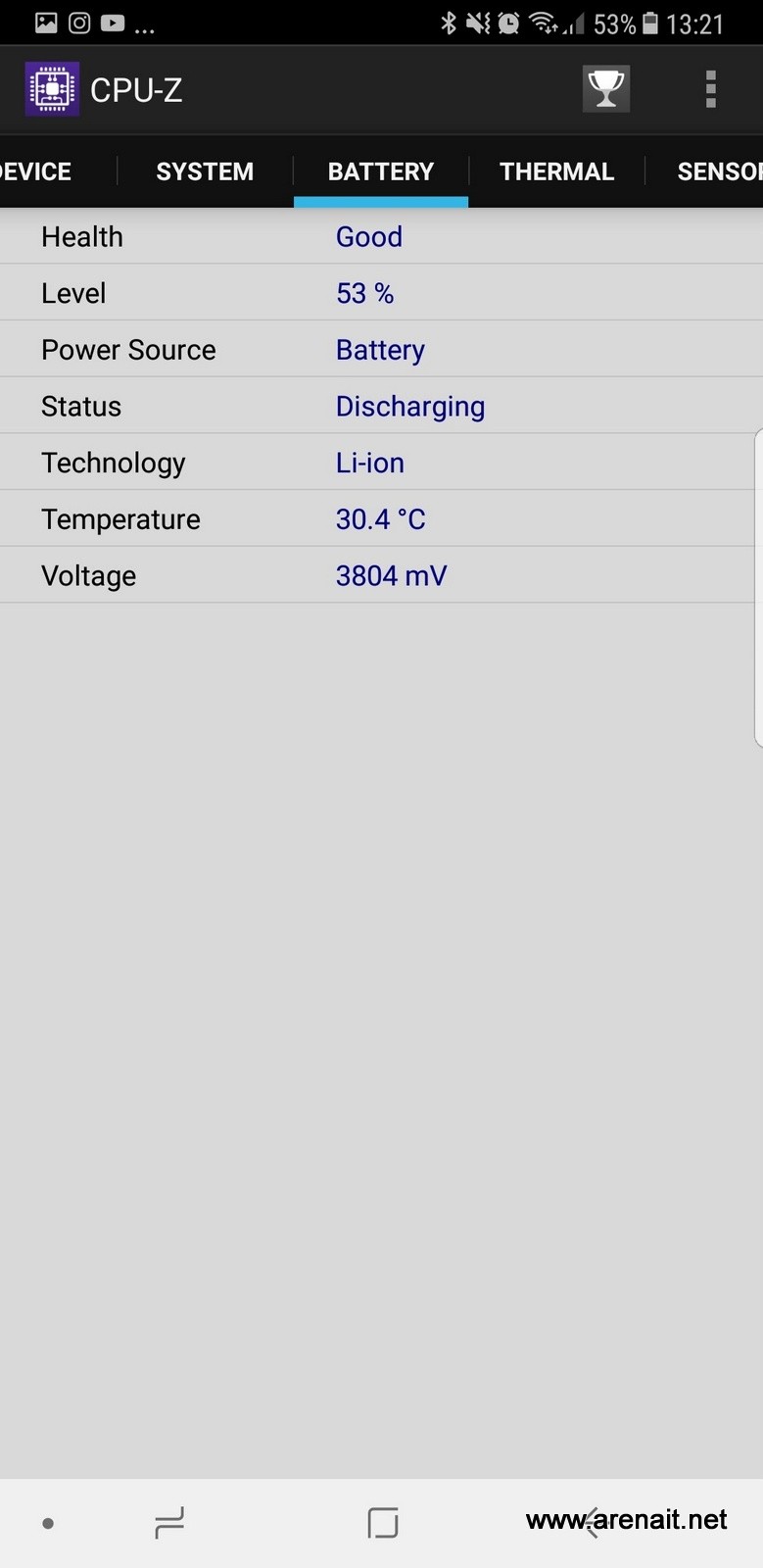This screenshot has height=1568, width=763.
Task: Switch to the Device tab
Action: 37,171
